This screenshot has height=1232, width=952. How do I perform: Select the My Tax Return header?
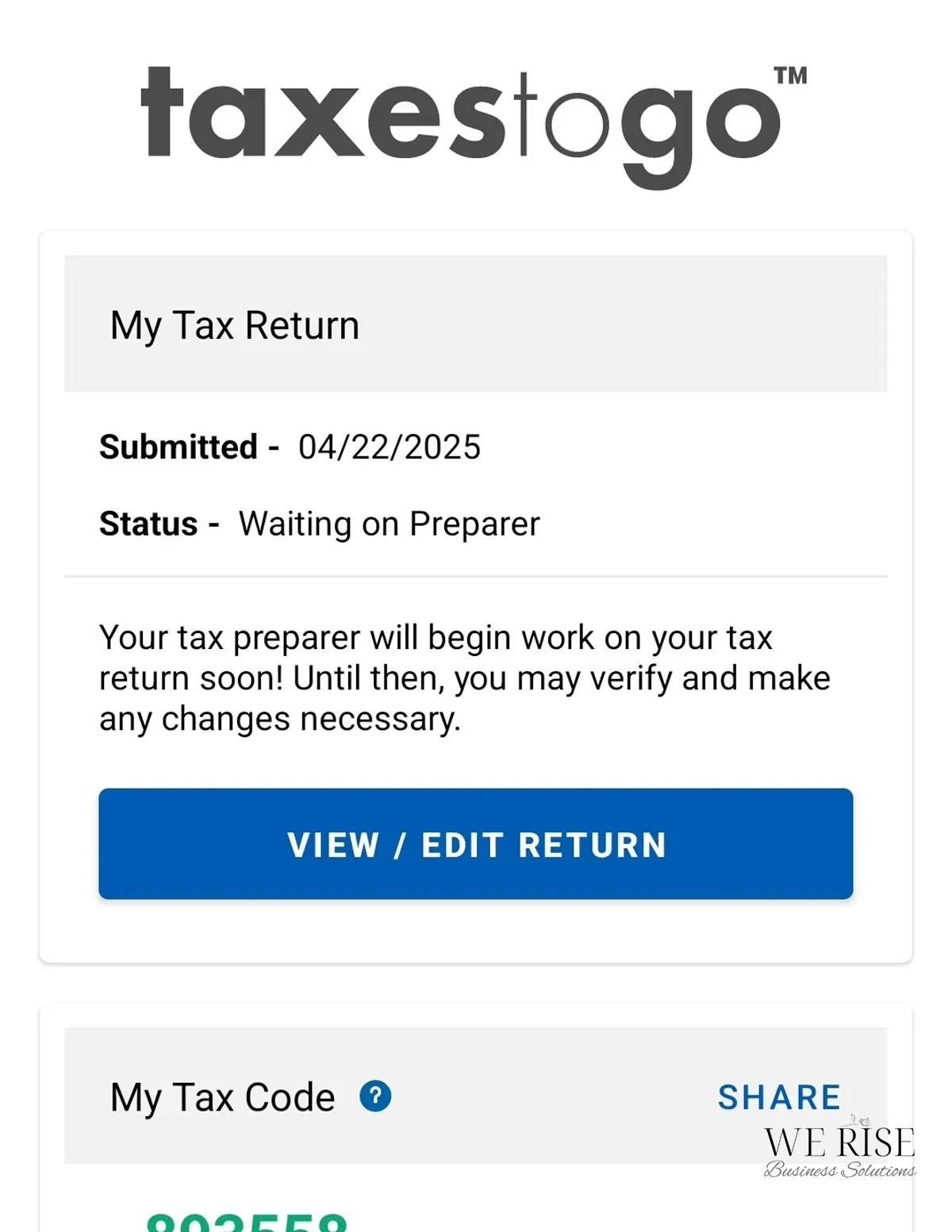(235, 324)
